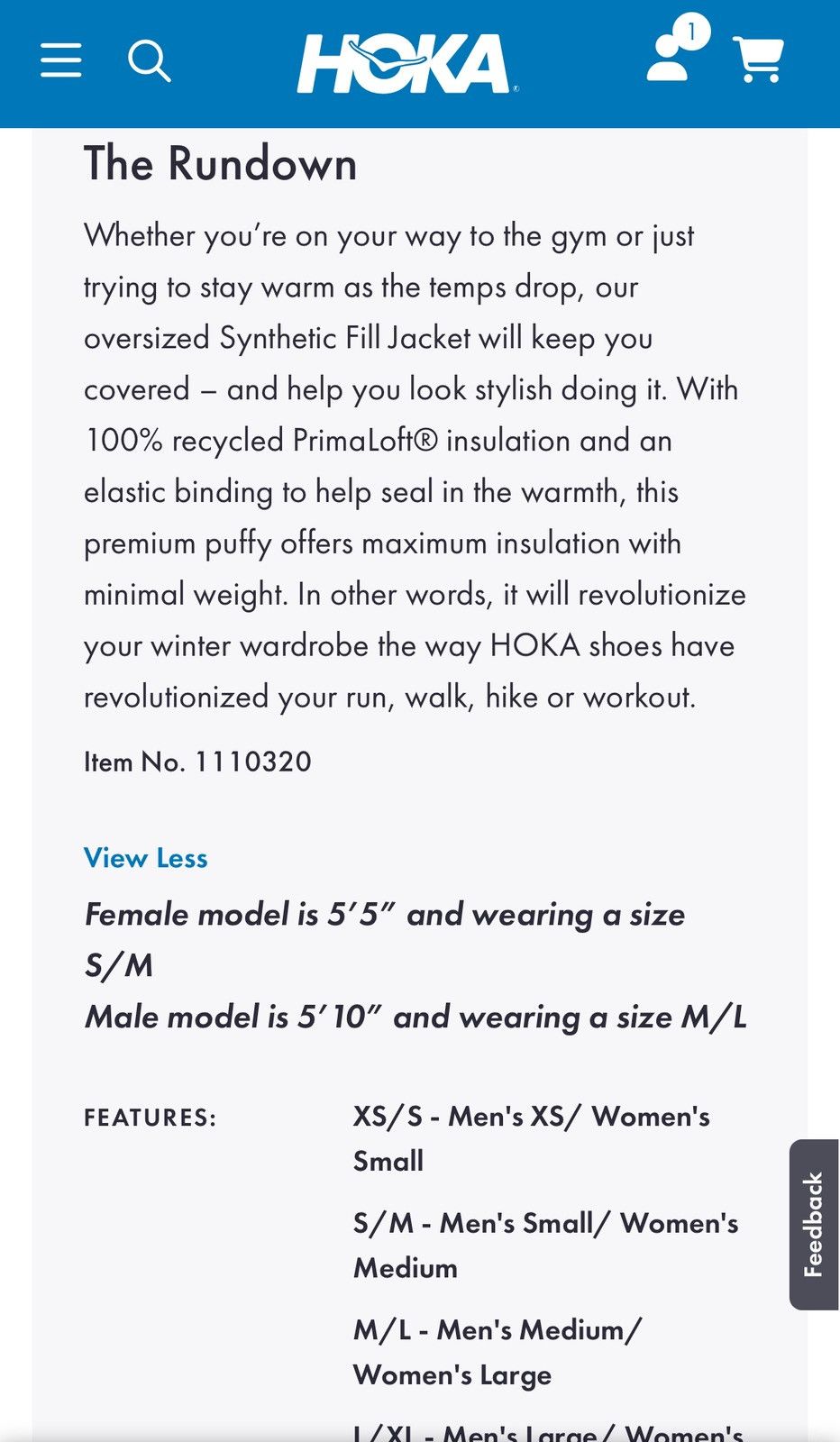Open the shopping cart
This screenshot has width=840, height=1442.
point(759,59)
